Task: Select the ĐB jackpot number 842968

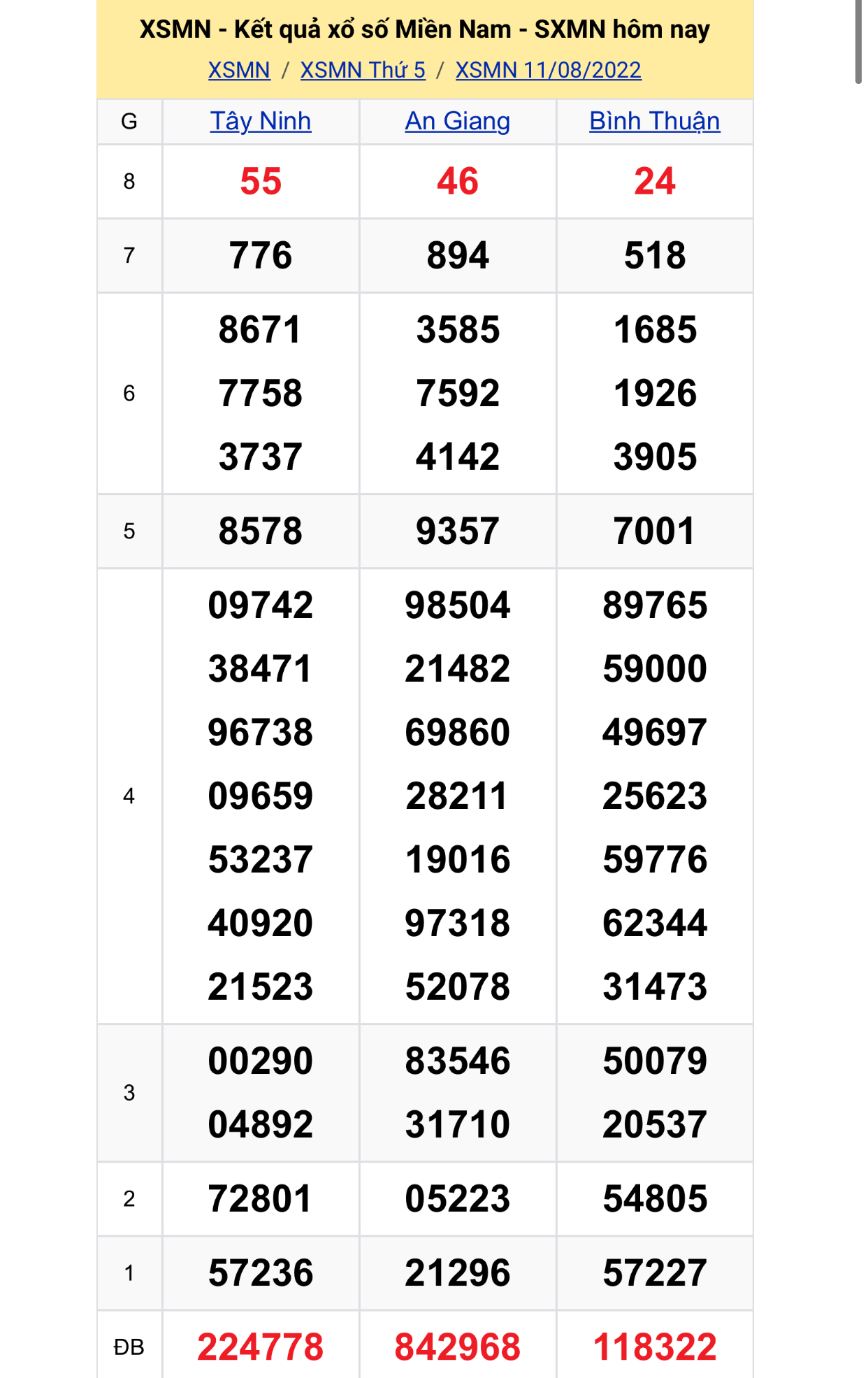Action: point(458,1346)
